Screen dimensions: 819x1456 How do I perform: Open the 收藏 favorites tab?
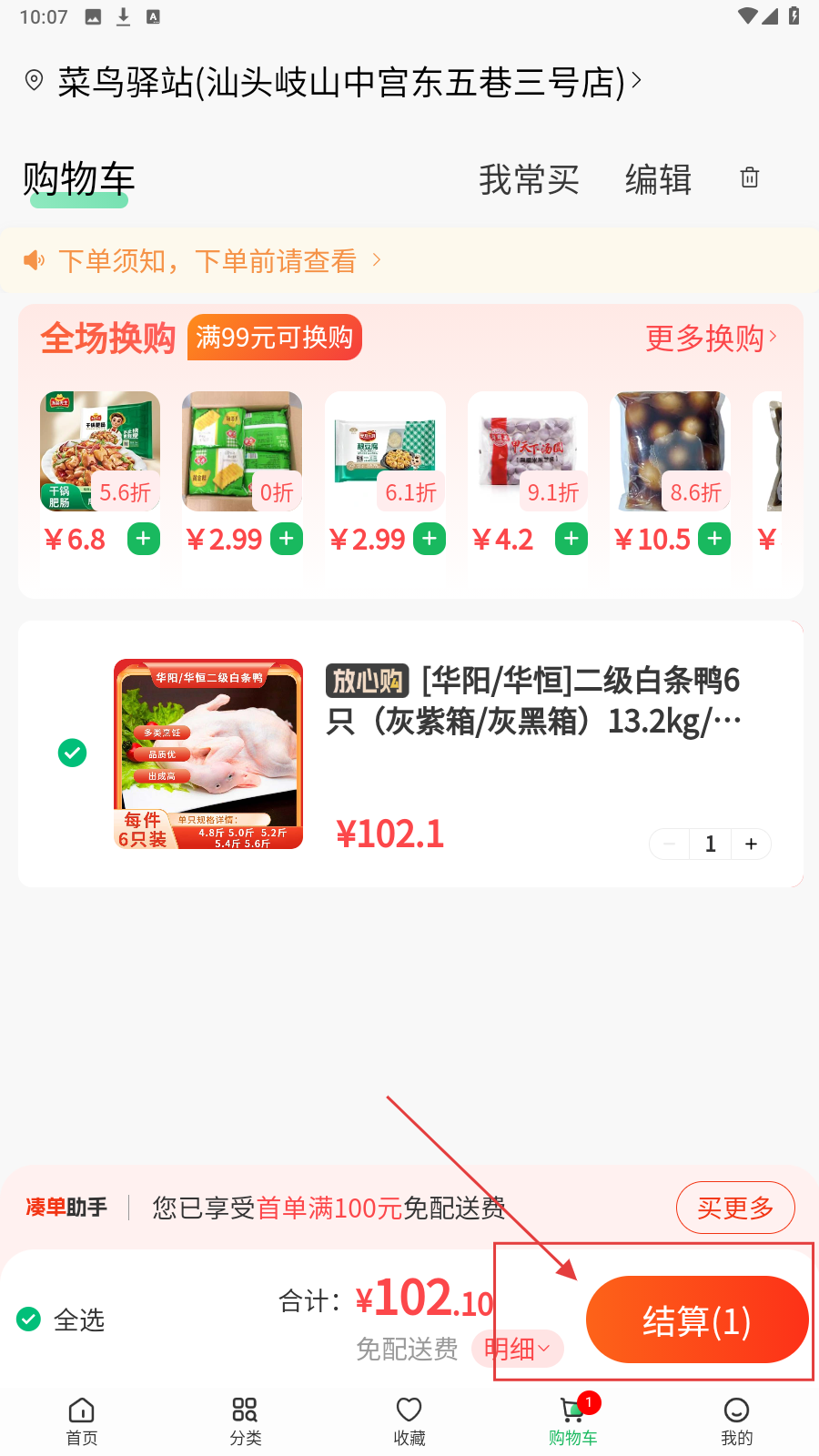click(x=409, y=1421)
